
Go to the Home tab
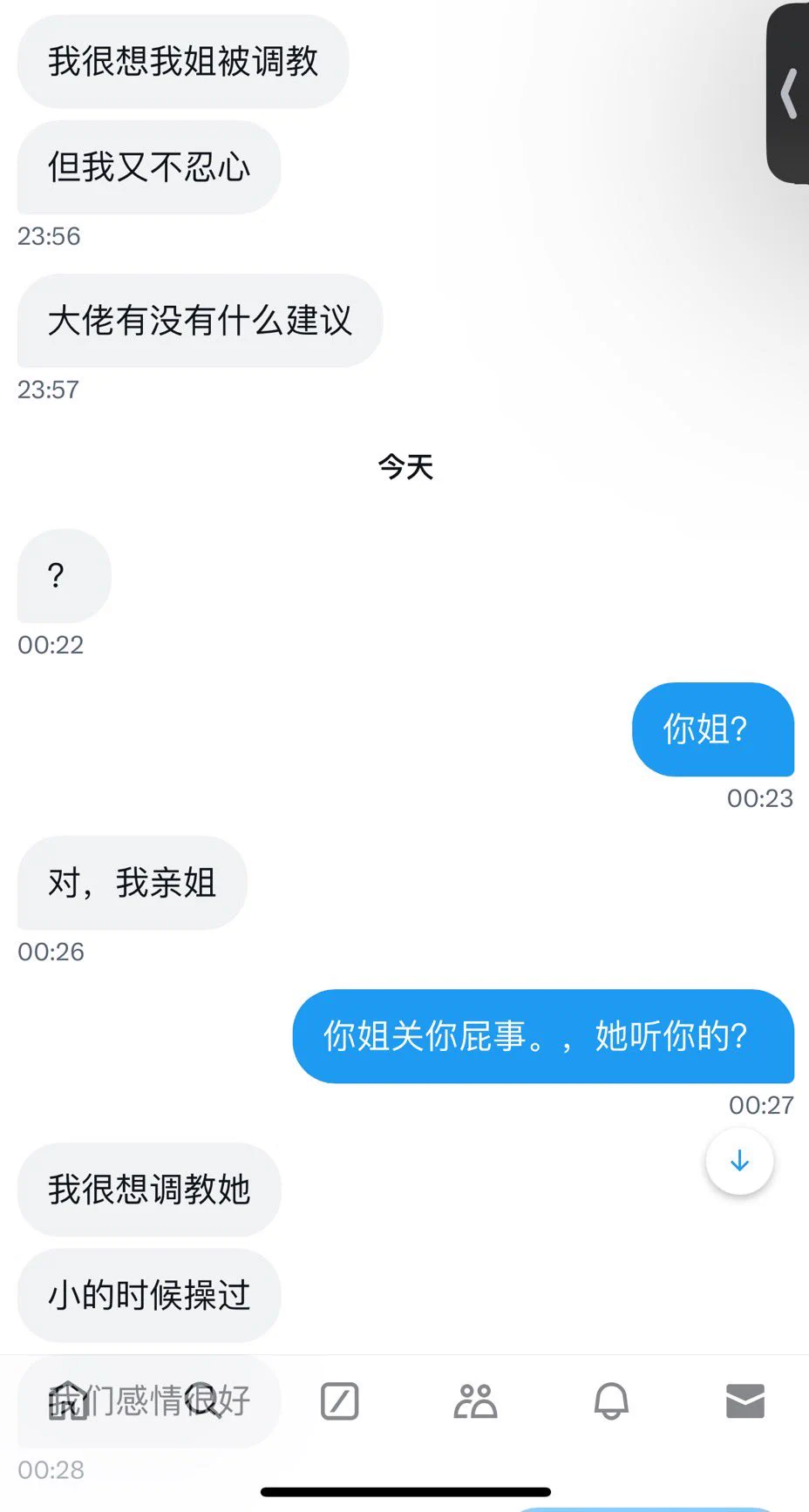pos(68,1401)
